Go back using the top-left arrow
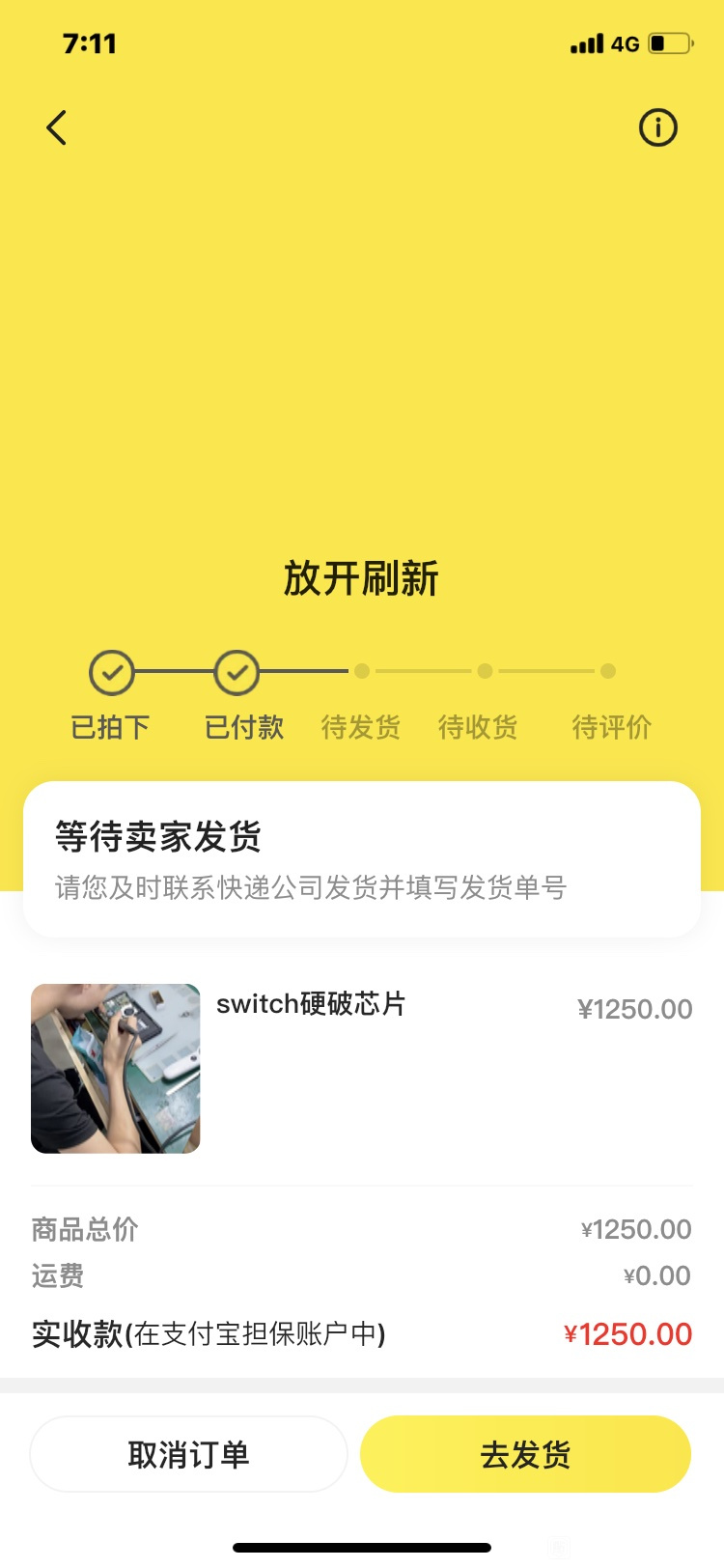The width and height of the screenshot is (724, 1568). pos(57,127)
